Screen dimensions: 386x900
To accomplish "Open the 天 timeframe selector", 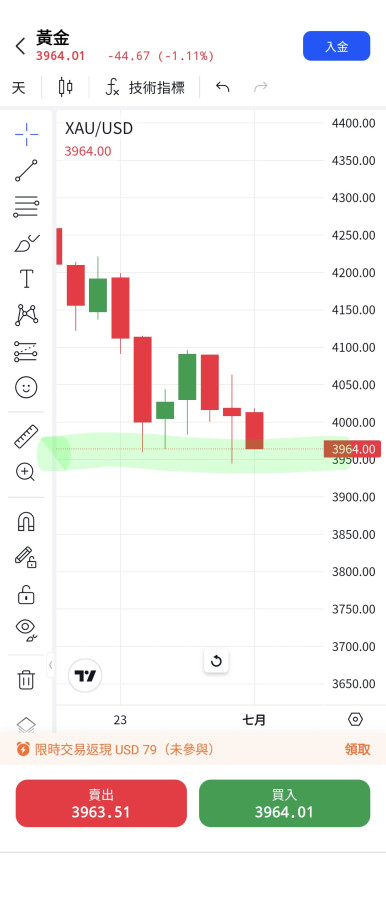I will [19, 88].
